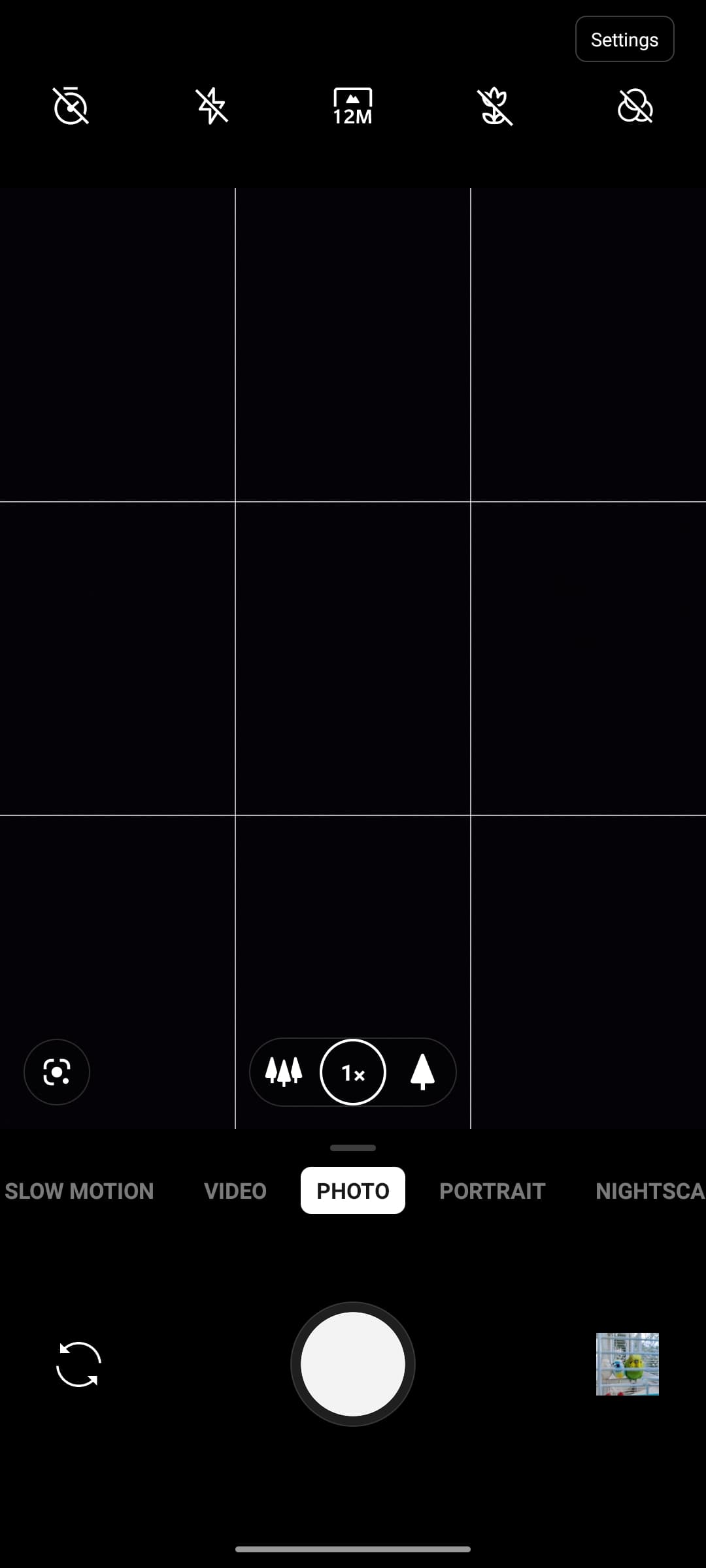Switch to ultra-wide lens (three trees)
The image size is (706, 1568).
(x=284, y=1072)
